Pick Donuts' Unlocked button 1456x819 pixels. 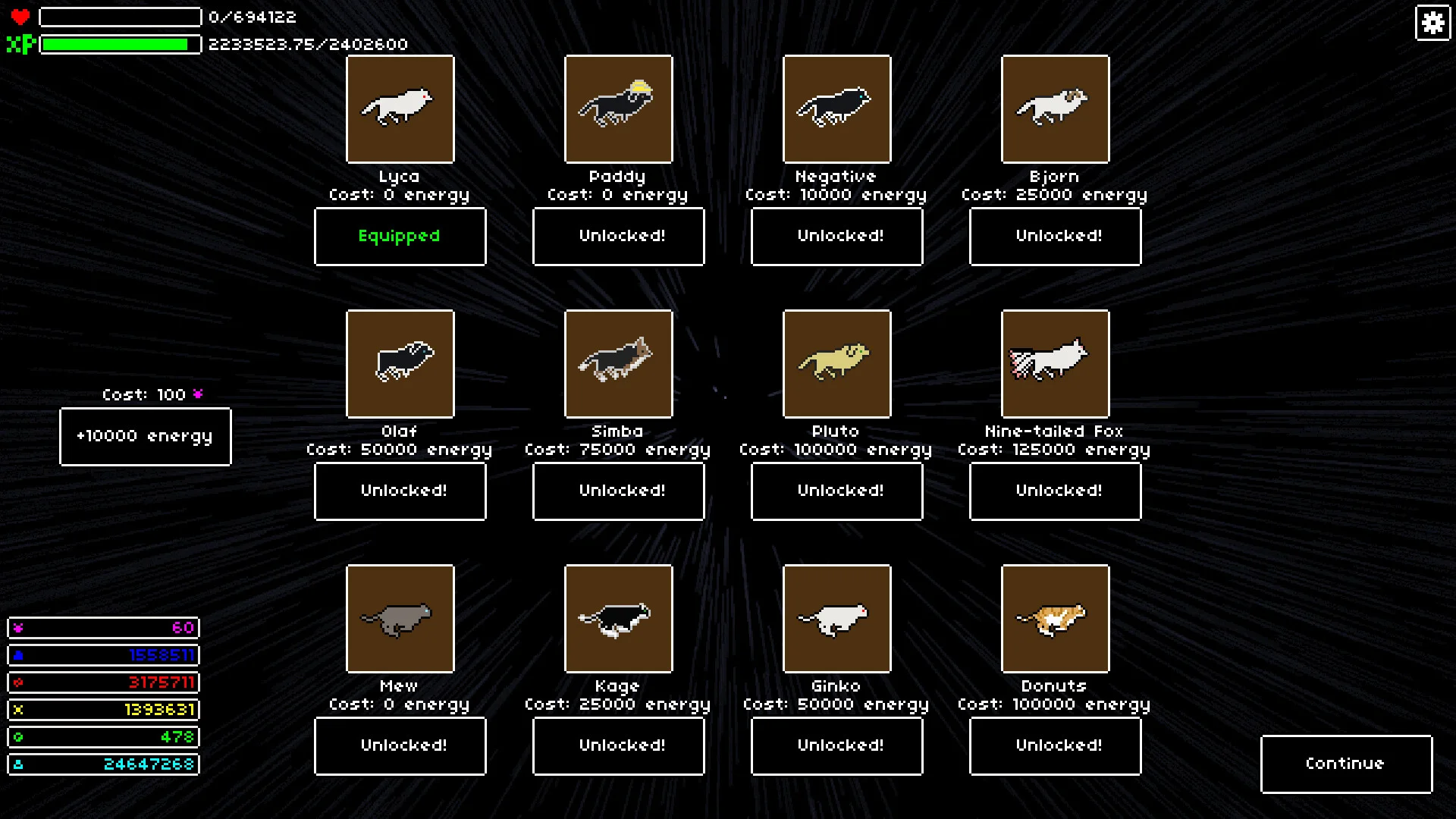point(1055,745)
